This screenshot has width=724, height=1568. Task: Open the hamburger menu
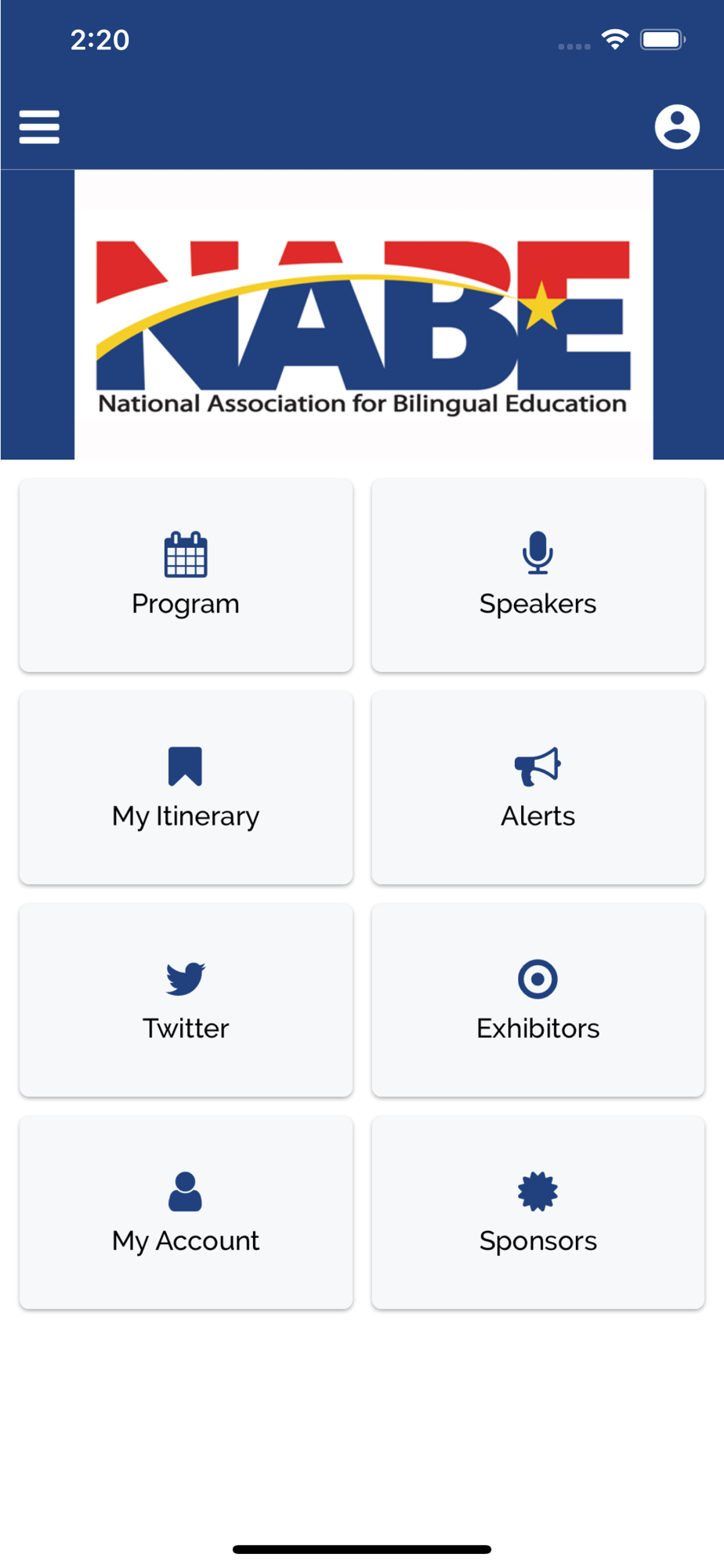click(39, 127)
